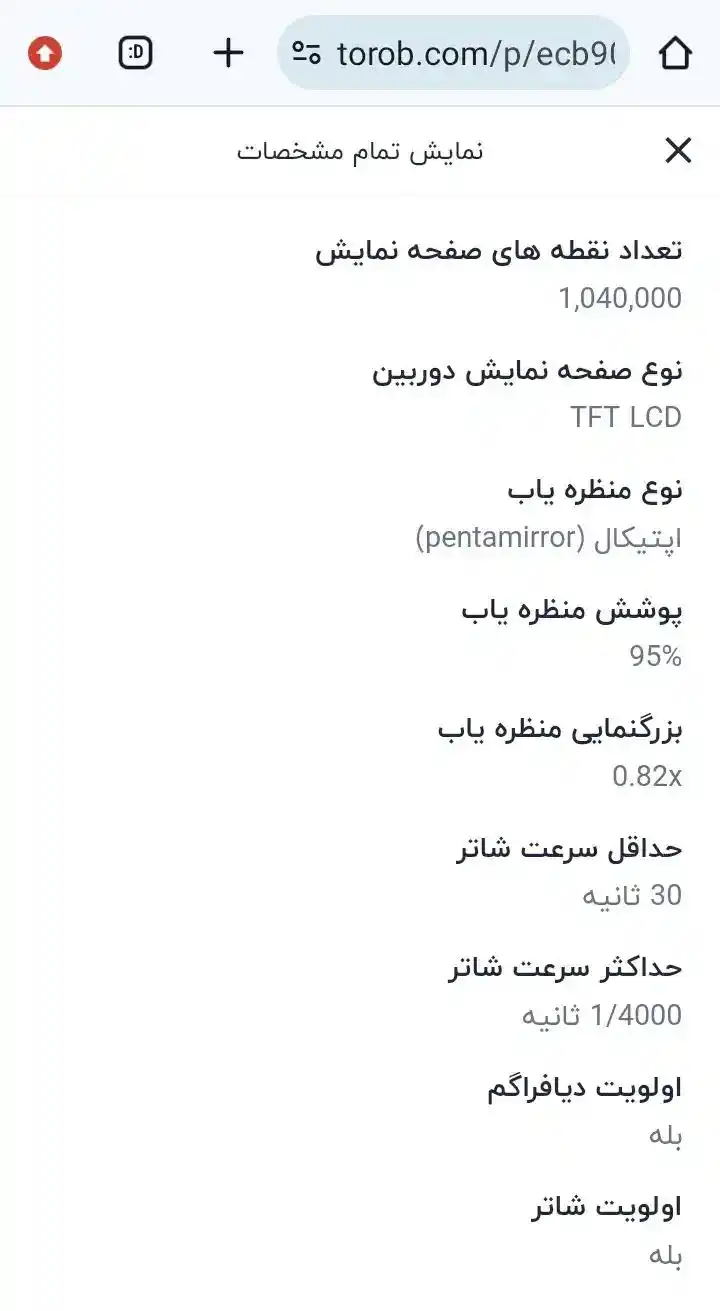The width and height of the screenshot is (720, 1311).
Task: Open the tab switcher
Action: pyautogui.click(x=136, y=53)
